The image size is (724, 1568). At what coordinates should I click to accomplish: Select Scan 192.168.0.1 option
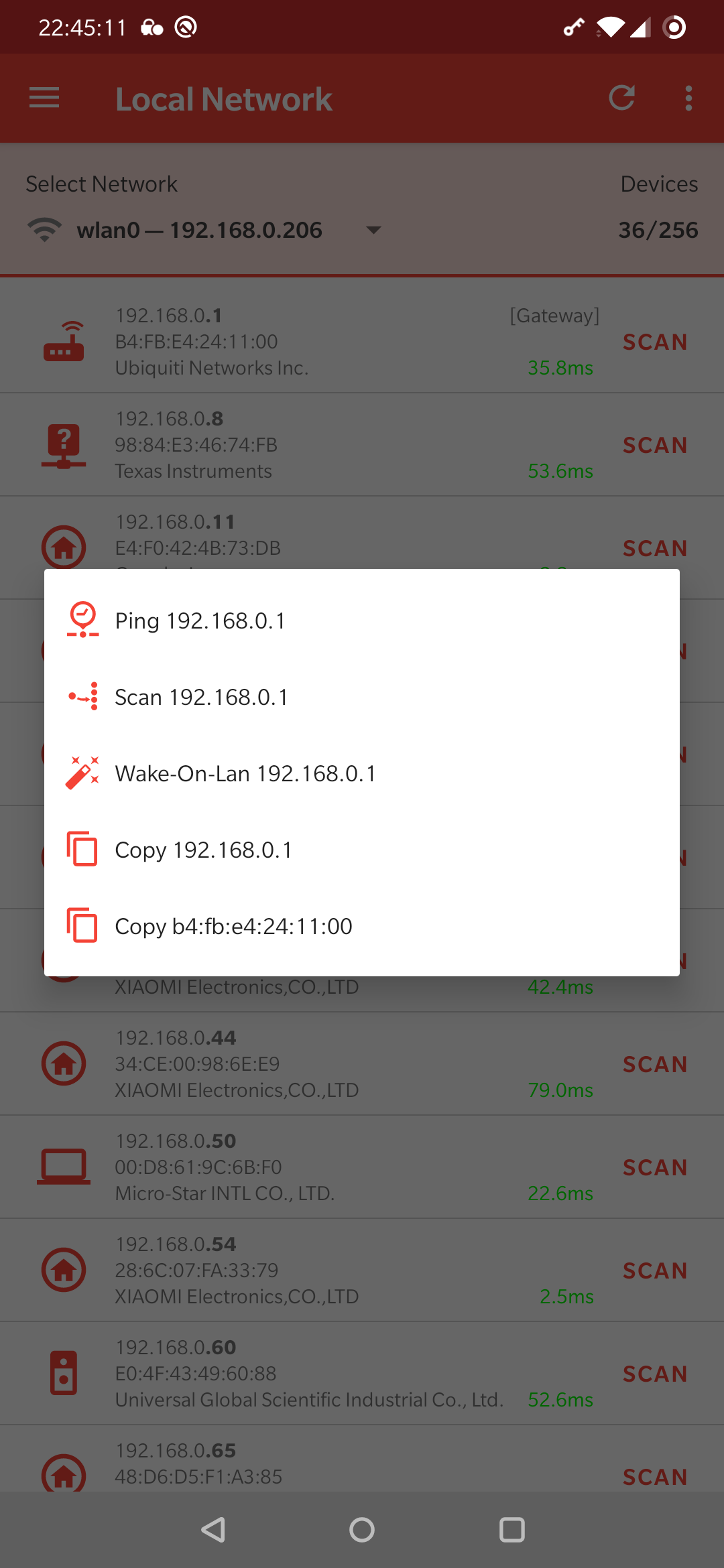[x=201, y=697]
